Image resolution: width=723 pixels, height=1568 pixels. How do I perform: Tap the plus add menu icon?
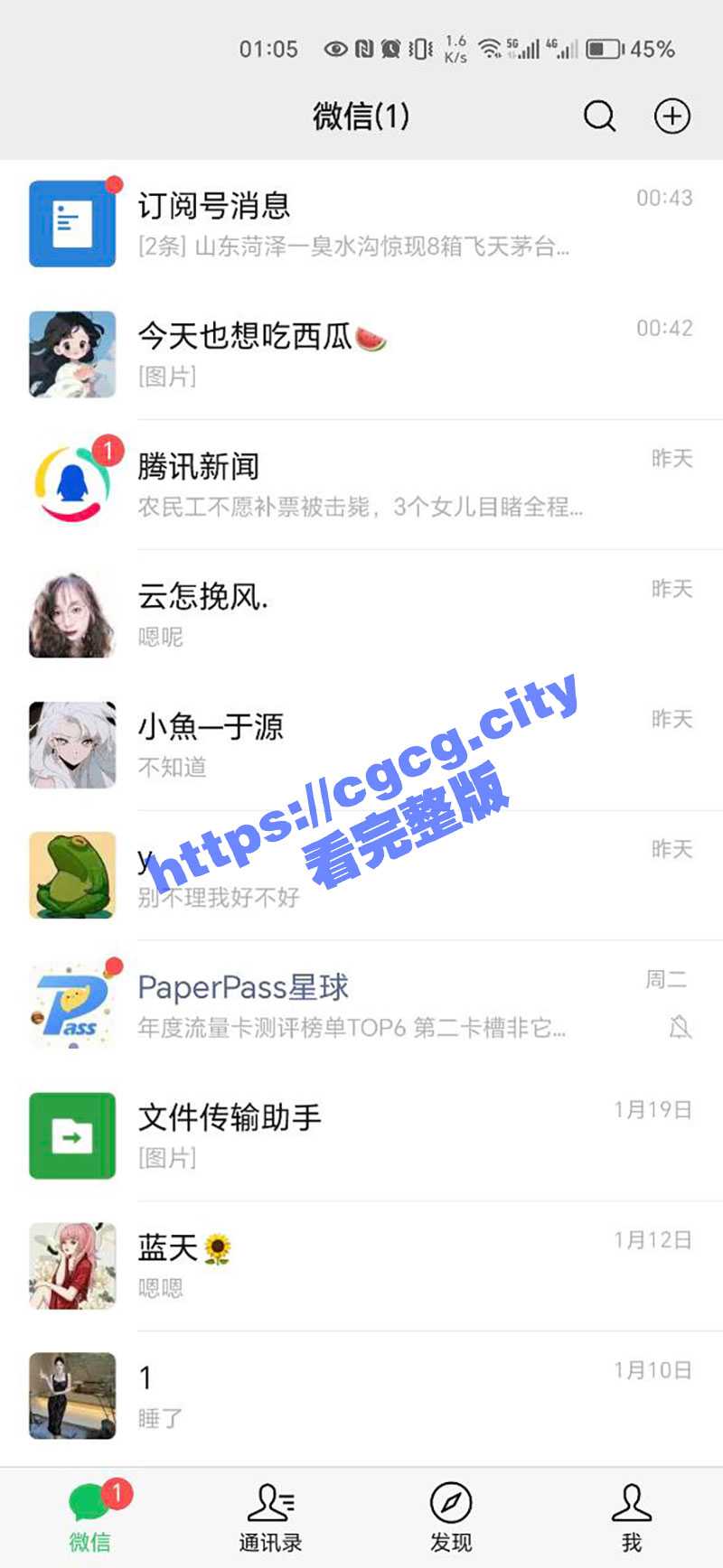671,117
